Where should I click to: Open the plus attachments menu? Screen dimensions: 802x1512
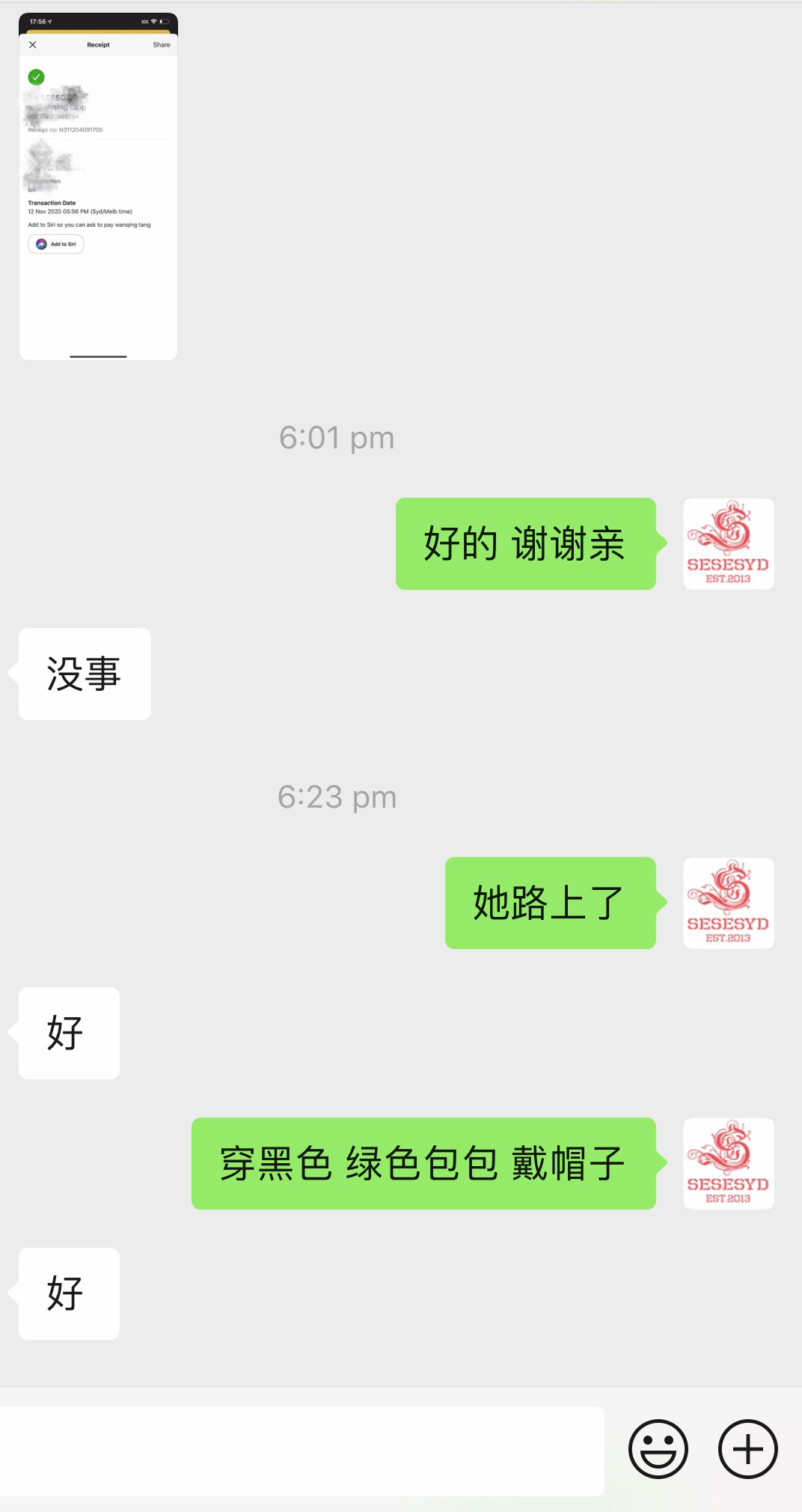point(747,1449)
